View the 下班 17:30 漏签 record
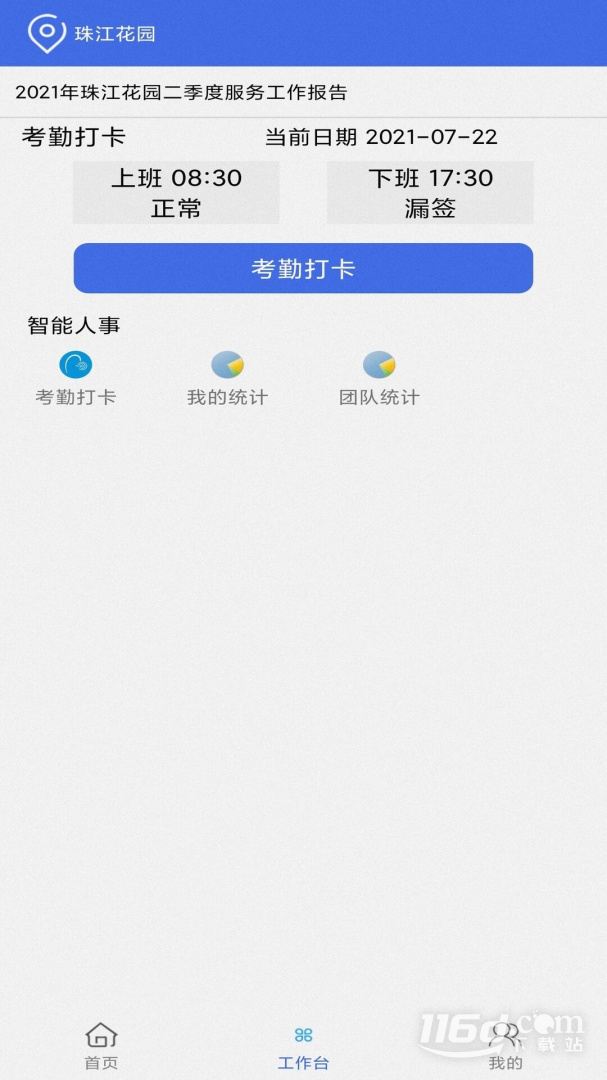This screenshot has height=1080, width=607. 430,193
